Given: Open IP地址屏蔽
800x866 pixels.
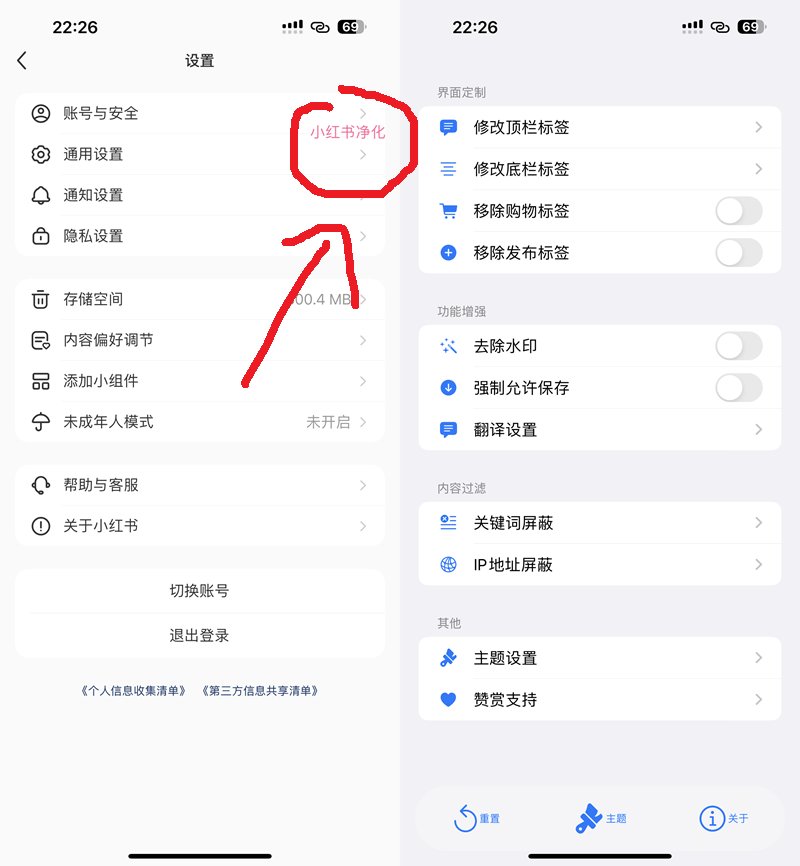Looking at the screenshot, I should 600,565.
